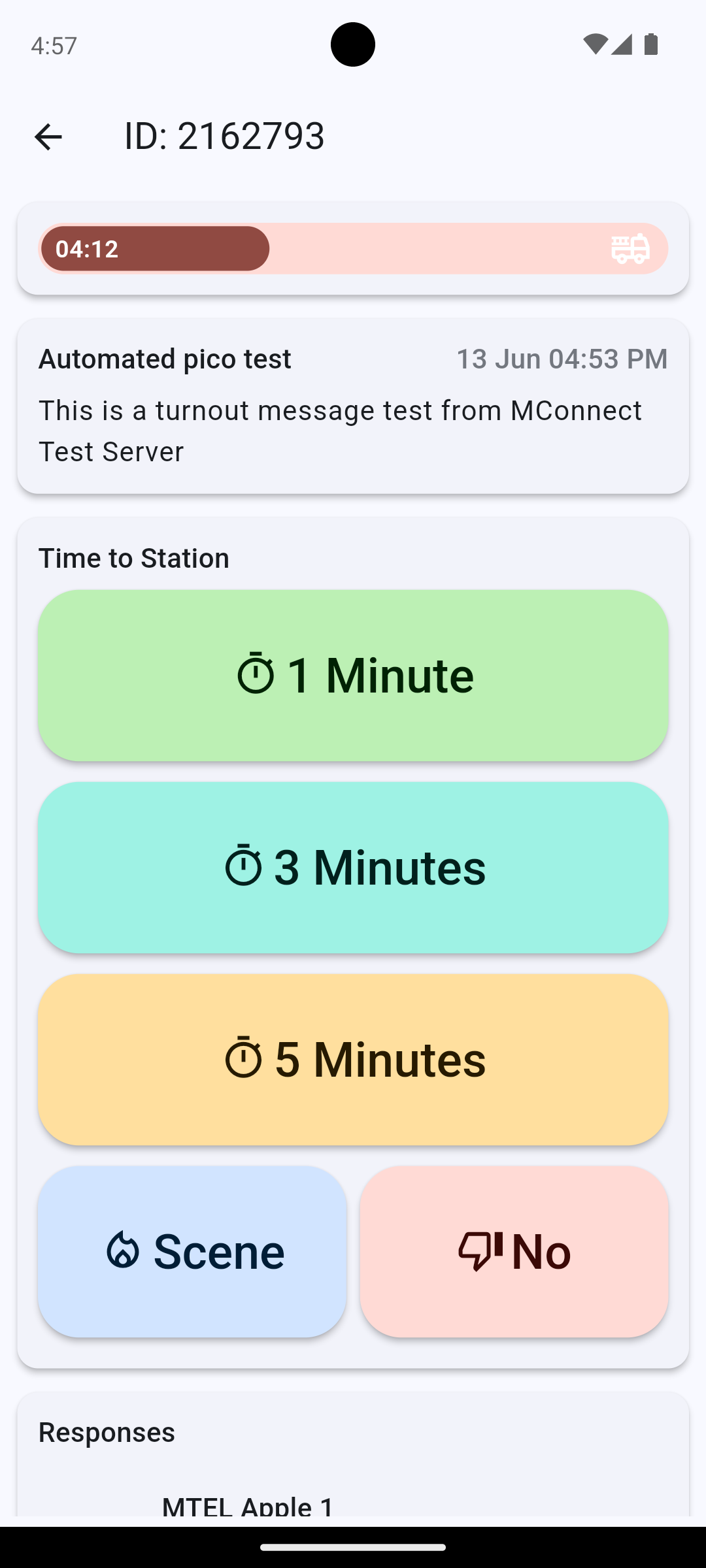Tap the MTEL Apple 1 response entry
This screenshot has height=1568, width=706.
click(248, 1506)
